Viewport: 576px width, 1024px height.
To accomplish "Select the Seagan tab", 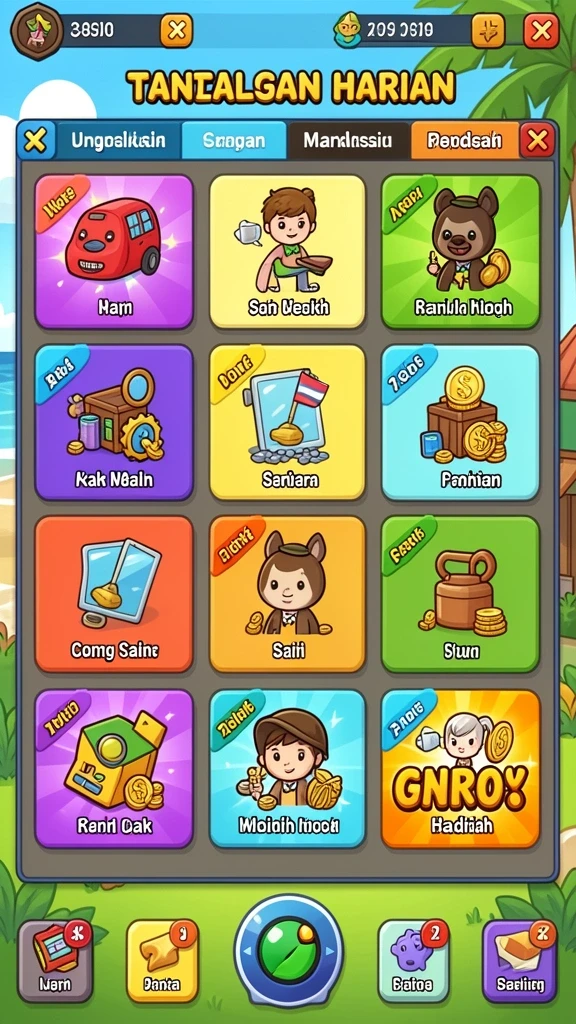I will [234, 140].
